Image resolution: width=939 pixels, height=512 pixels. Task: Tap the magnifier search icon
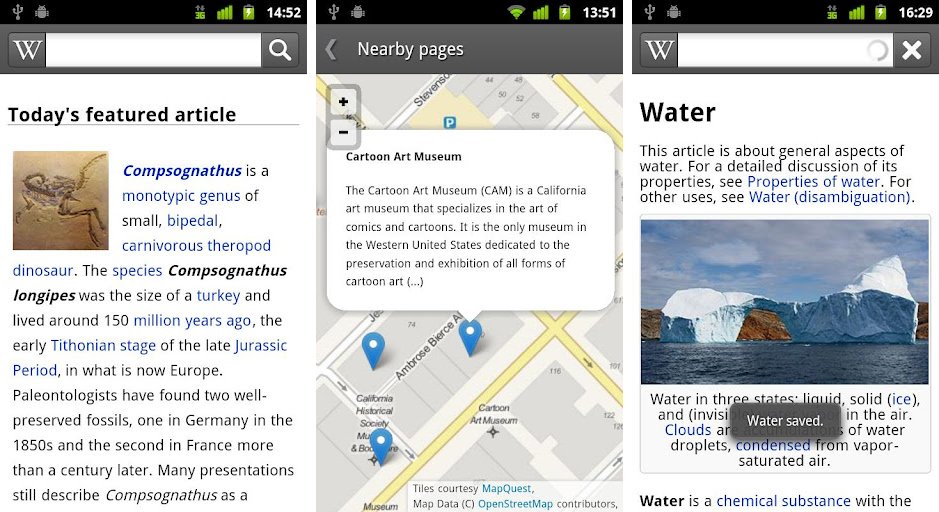[x=280, y=50]
